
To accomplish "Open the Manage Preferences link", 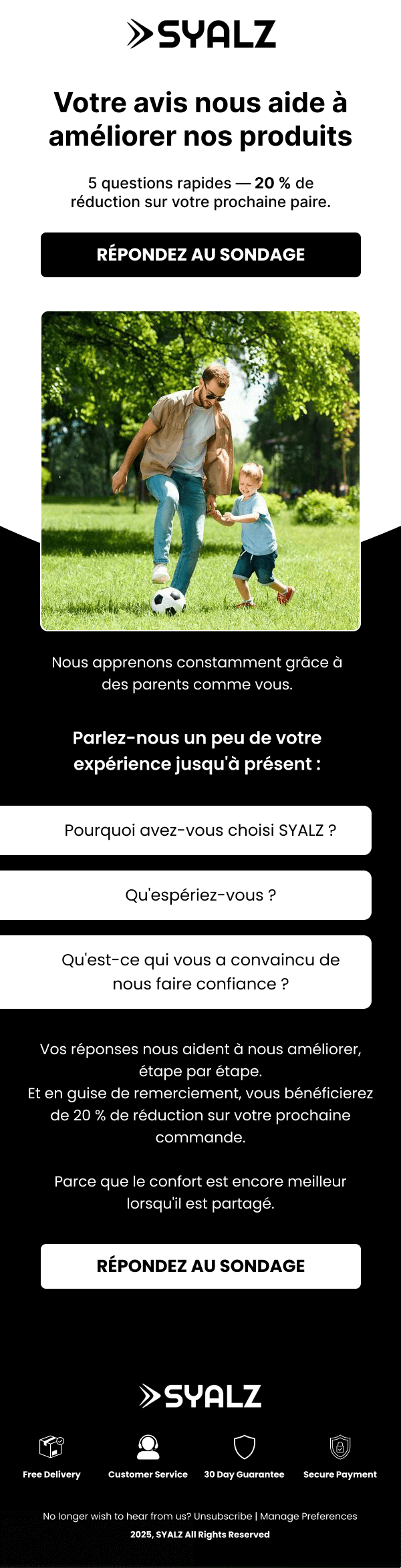I will [x=308, y=1516].
